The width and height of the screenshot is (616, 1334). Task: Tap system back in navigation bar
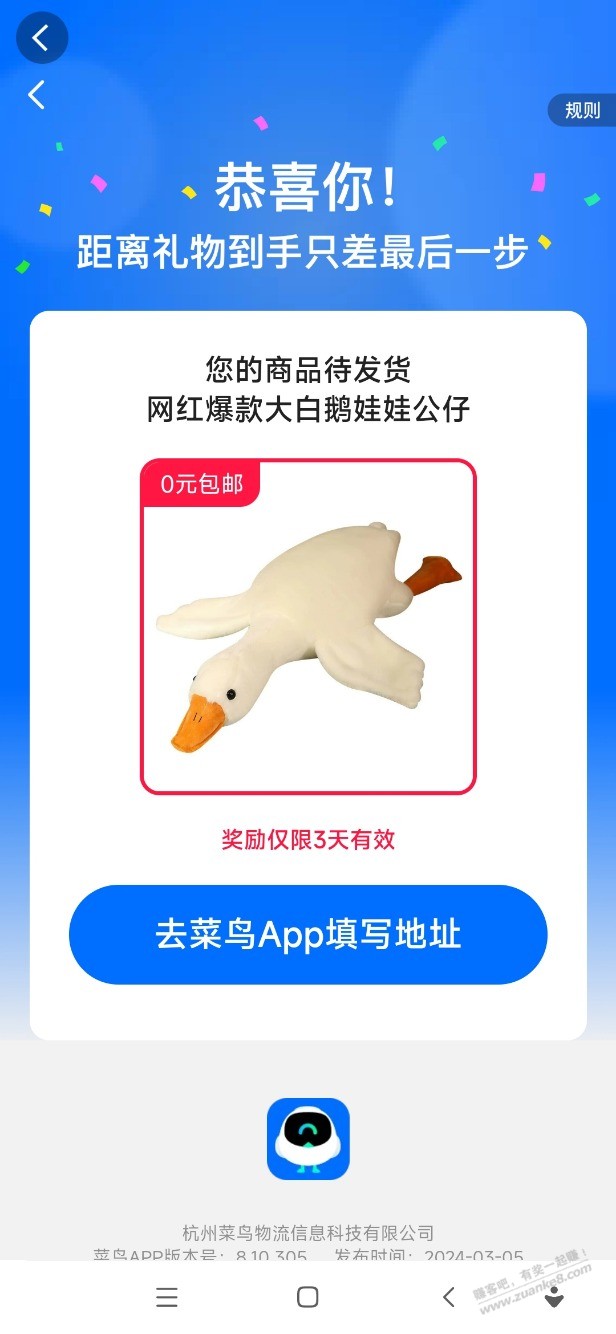(448, 1297)
